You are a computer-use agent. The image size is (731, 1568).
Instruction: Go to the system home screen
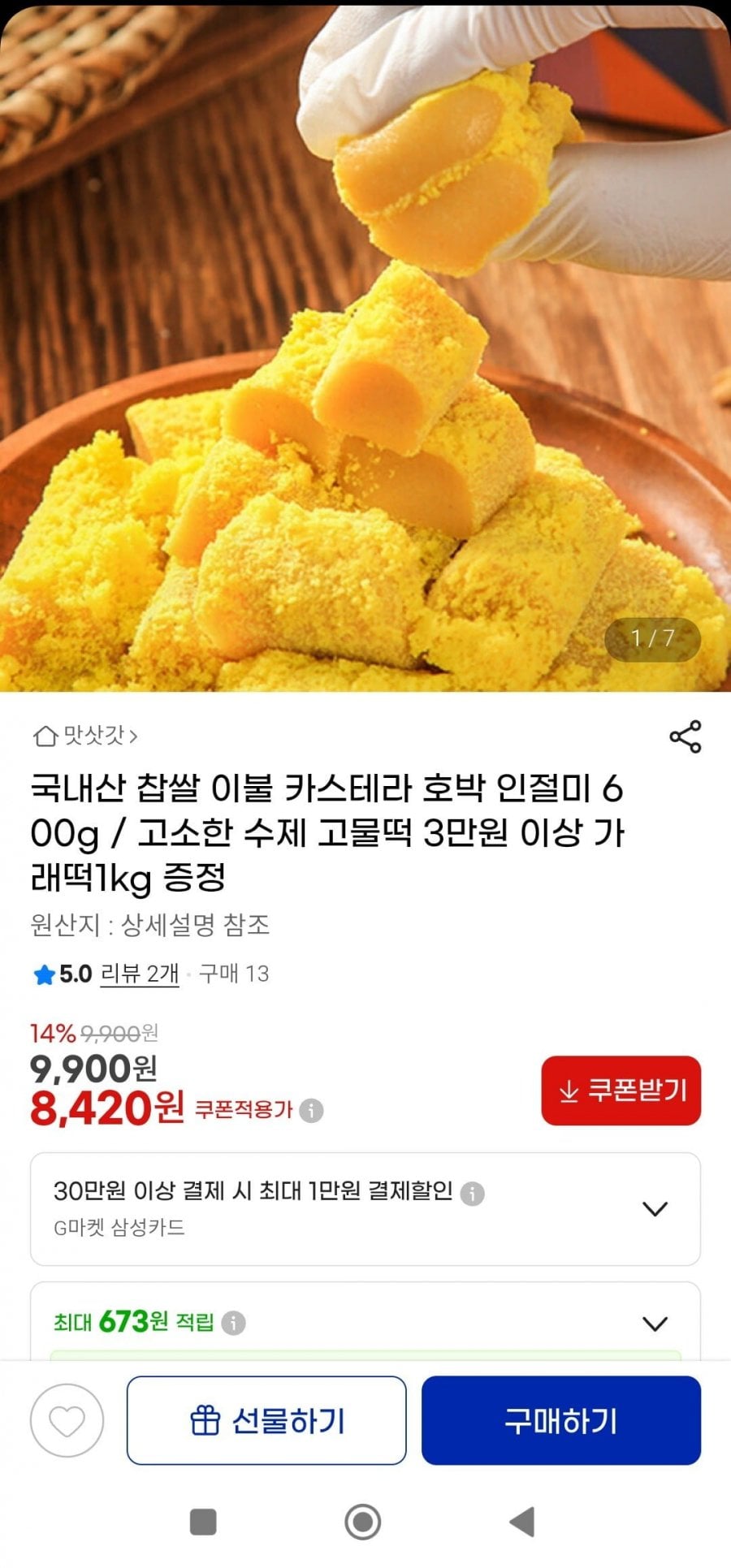[x=363, y=1521]
